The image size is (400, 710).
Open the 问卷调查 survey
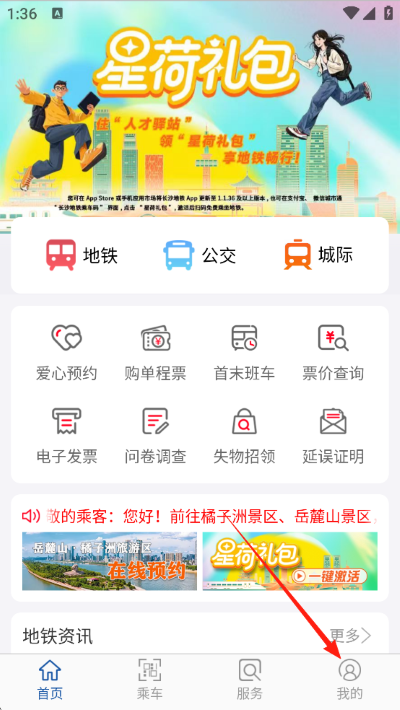coord(155,436)
